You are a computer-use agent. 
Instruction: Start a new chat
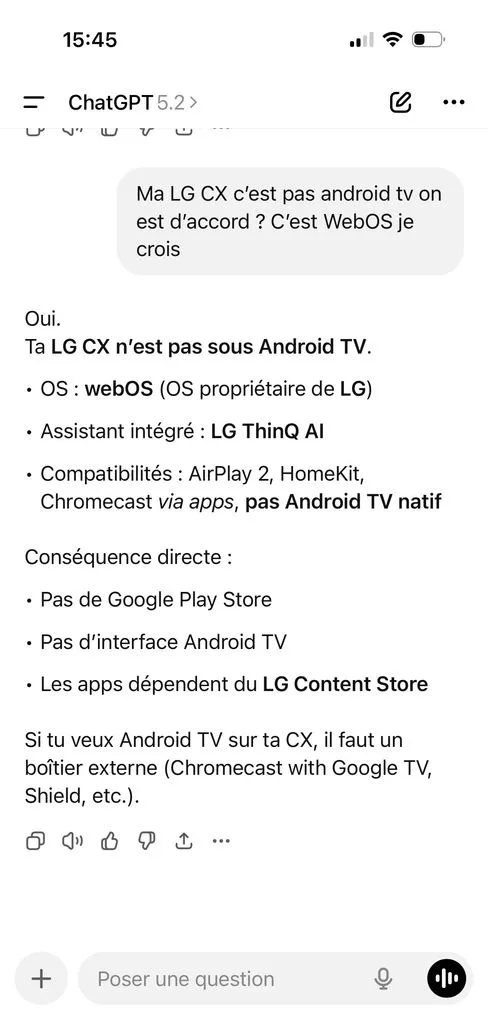[400, 103]
